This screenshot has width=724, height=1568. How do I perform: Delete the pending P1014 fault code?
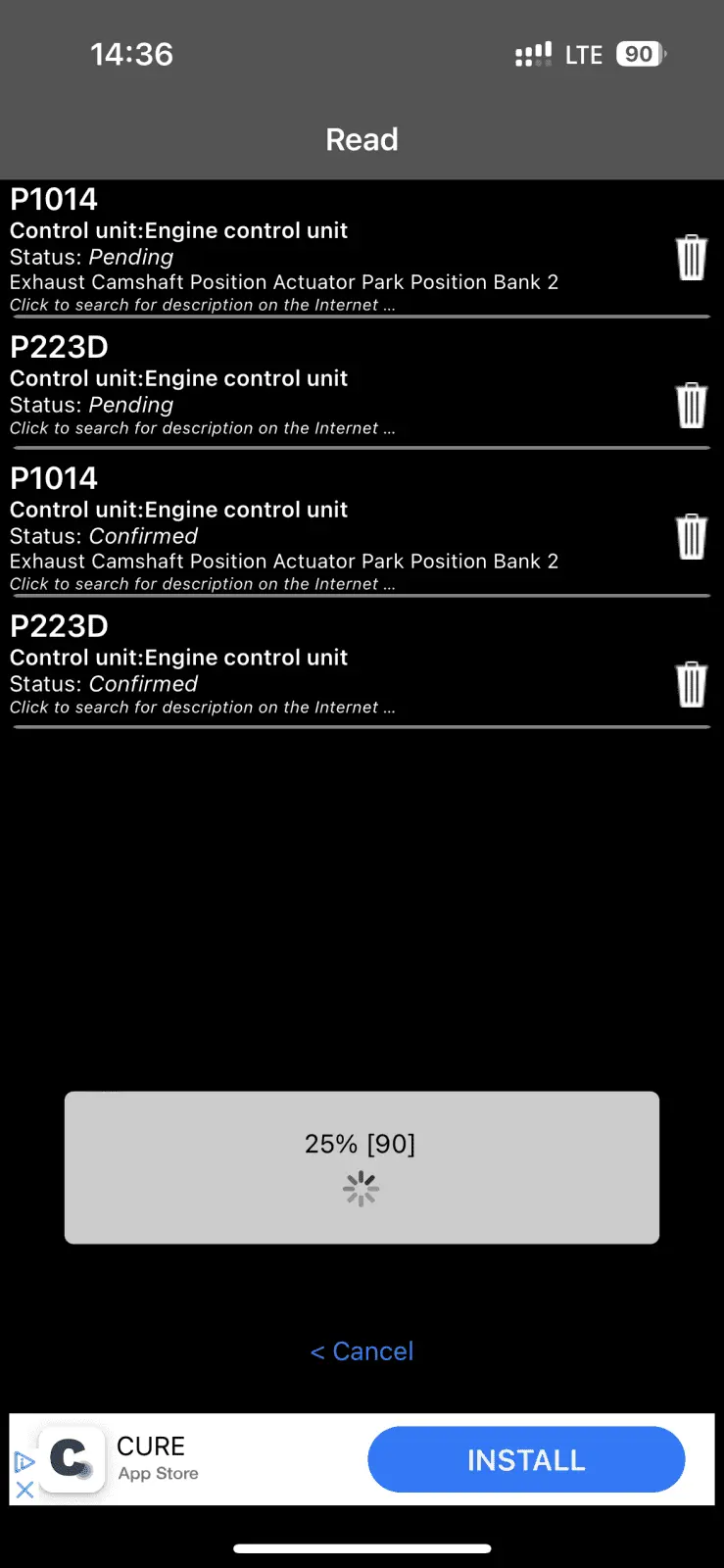(691, 258)
